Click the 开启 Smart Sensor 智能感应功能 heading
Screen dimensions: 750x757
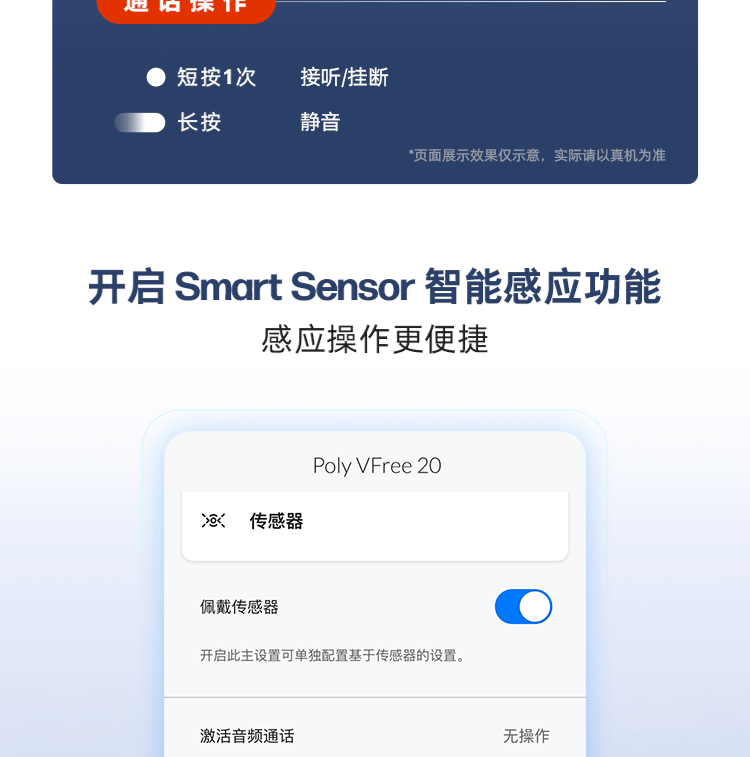point(374,287)
